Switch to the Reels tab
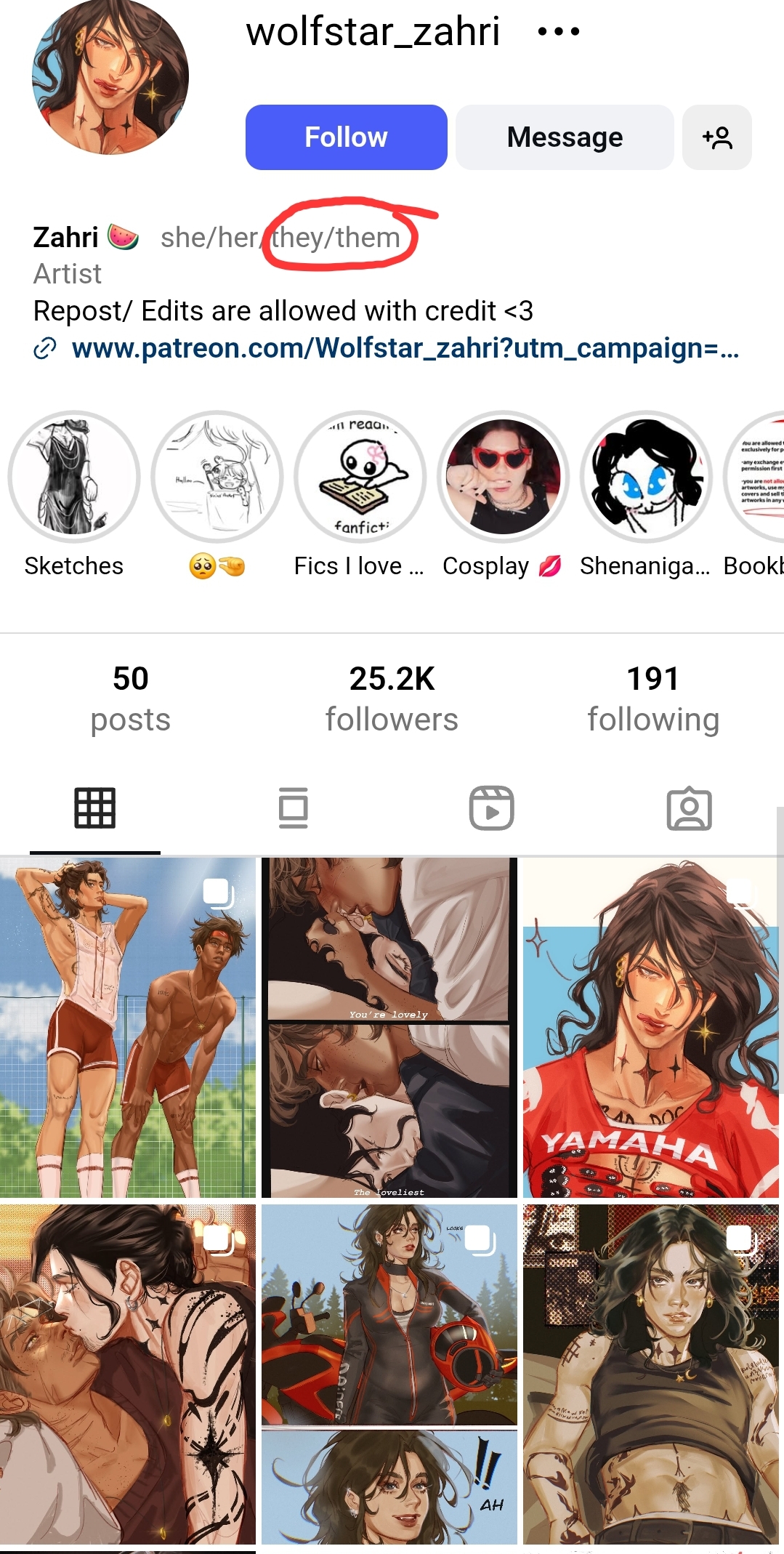The height and width of the screenshot is (1554, 784). click(492, 808)
